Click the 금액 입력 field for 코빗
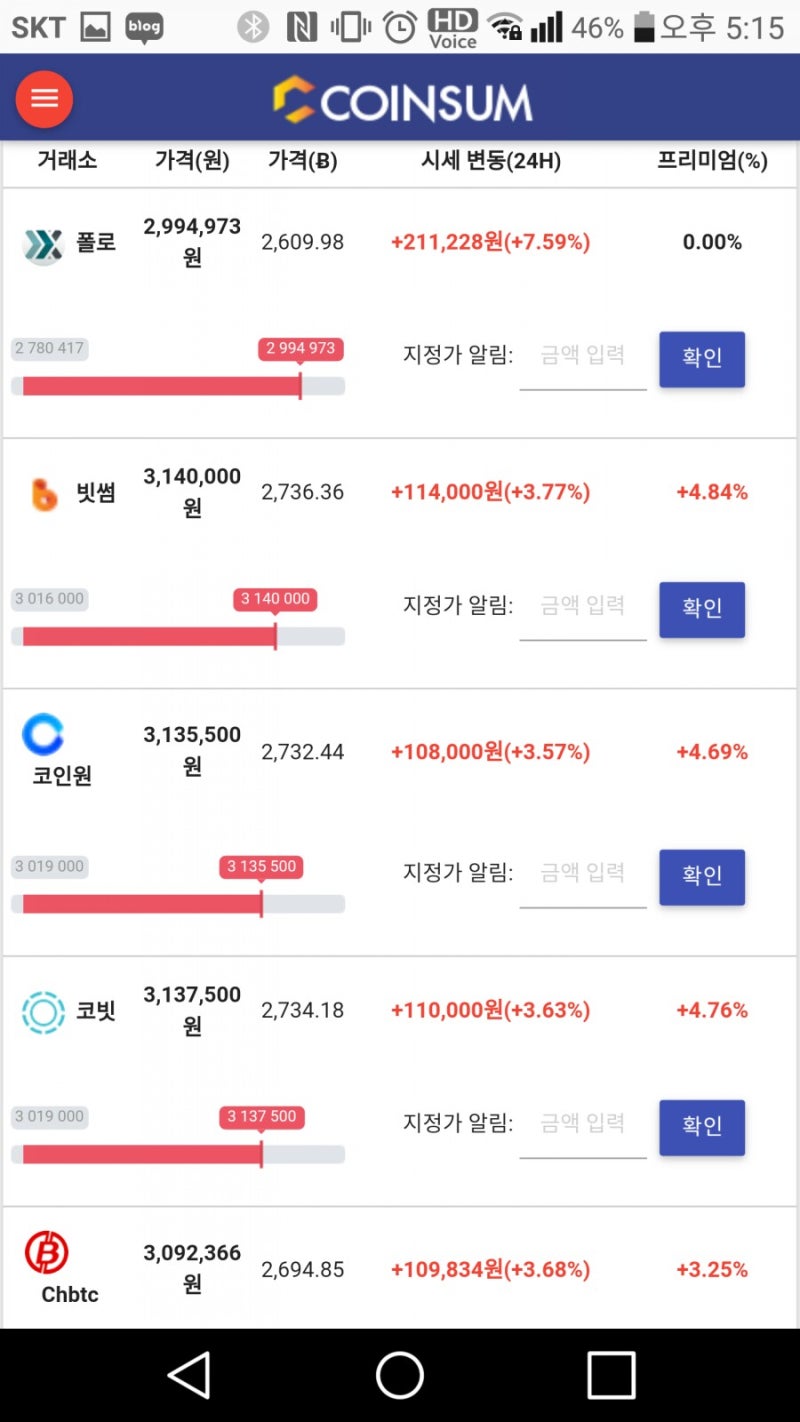The image size is (800, 1422). tap(583, 1122)
